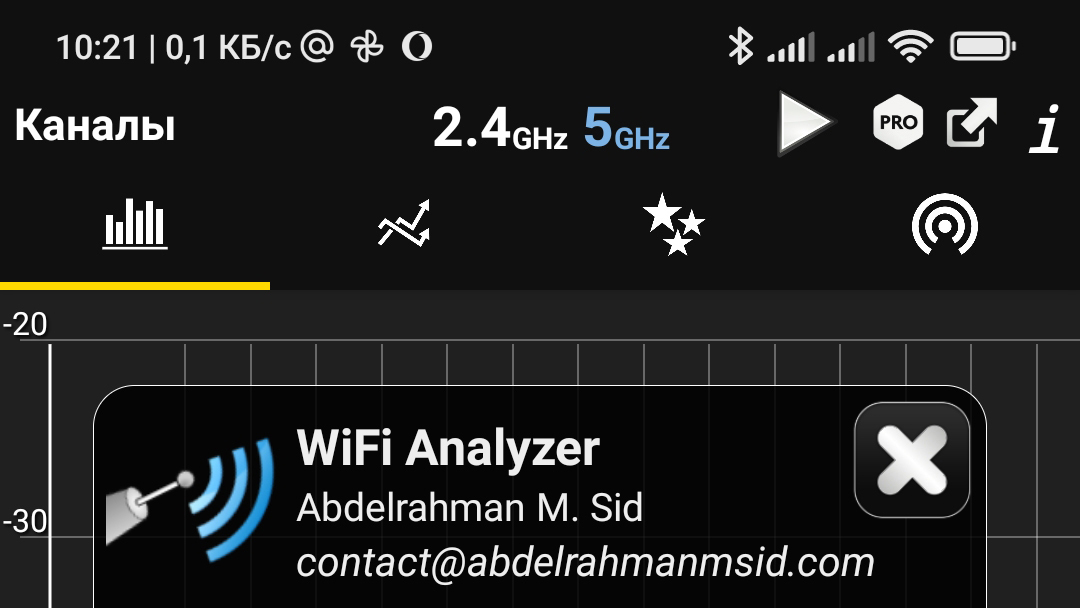Tap the share export icon
Viewport: 1080px width, 608px height.
click(x=972, y=124)
